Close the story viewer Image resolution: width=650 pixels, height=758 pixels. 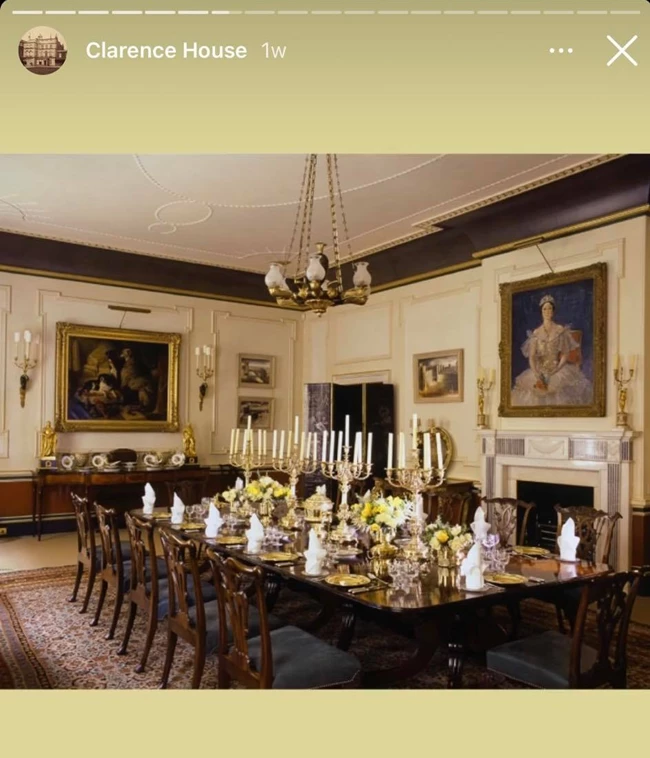621,51
